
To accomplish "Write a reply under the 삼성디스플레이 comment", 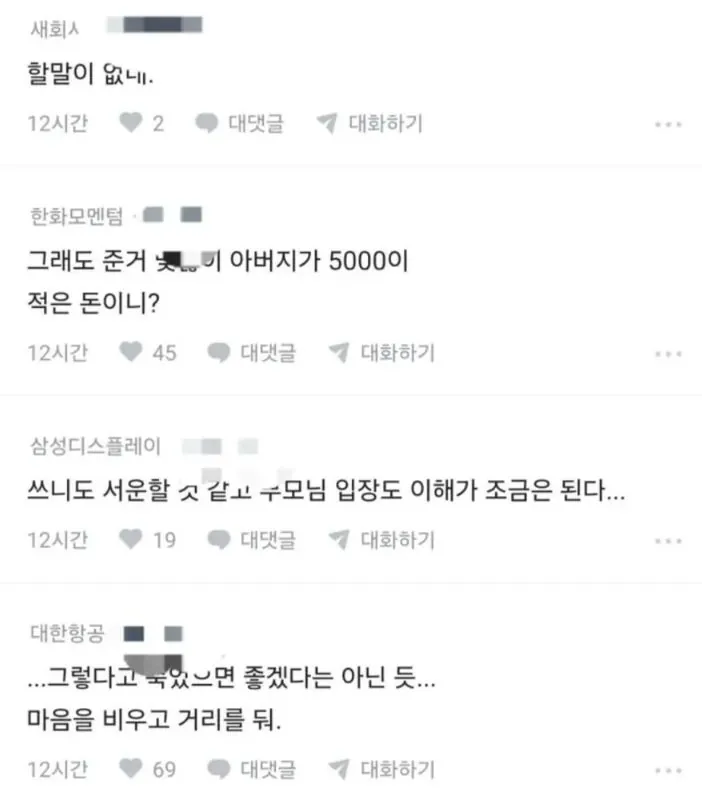I will click(x=251, y=540).
